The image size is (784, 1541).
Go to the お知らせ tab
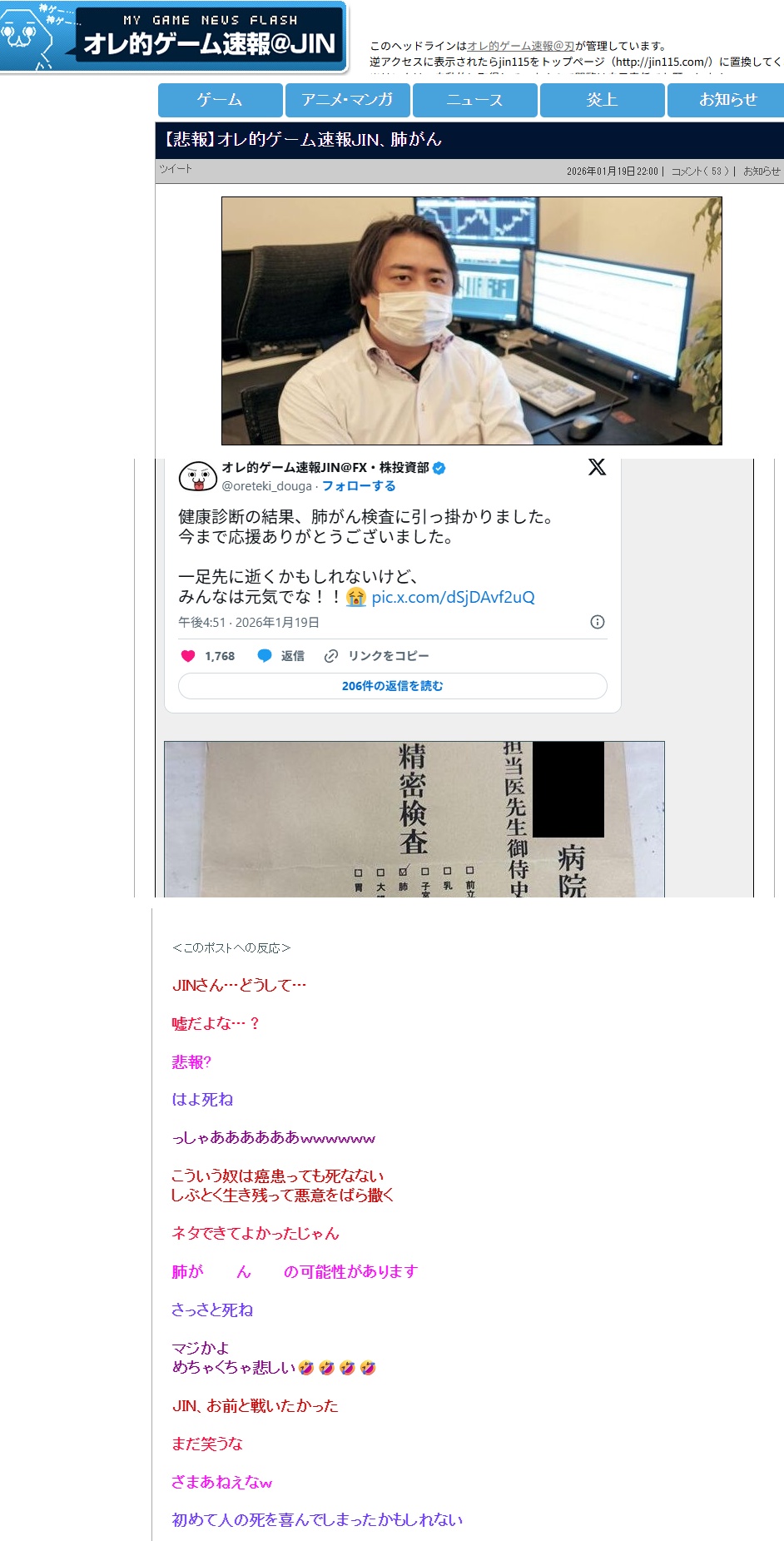point(727,100)
